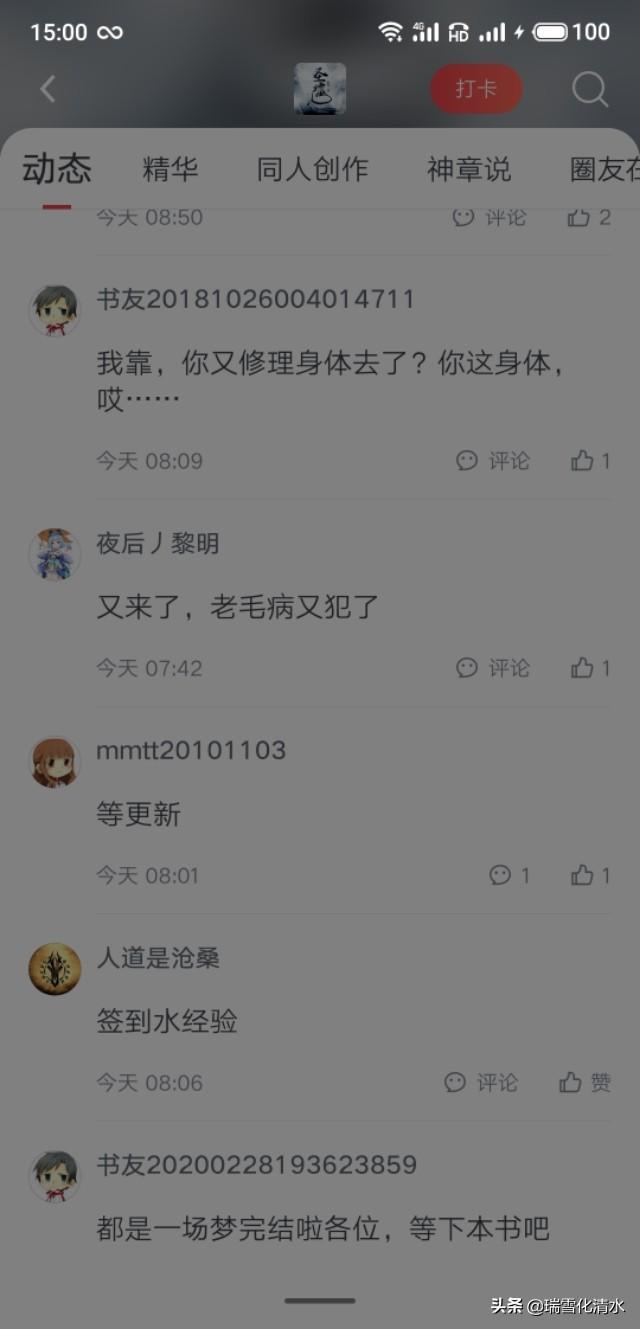Open the avatar of 夜后丿黎明
This screenshot has width=640, height=1329.
pyautogui.click(x=54, y=554)
